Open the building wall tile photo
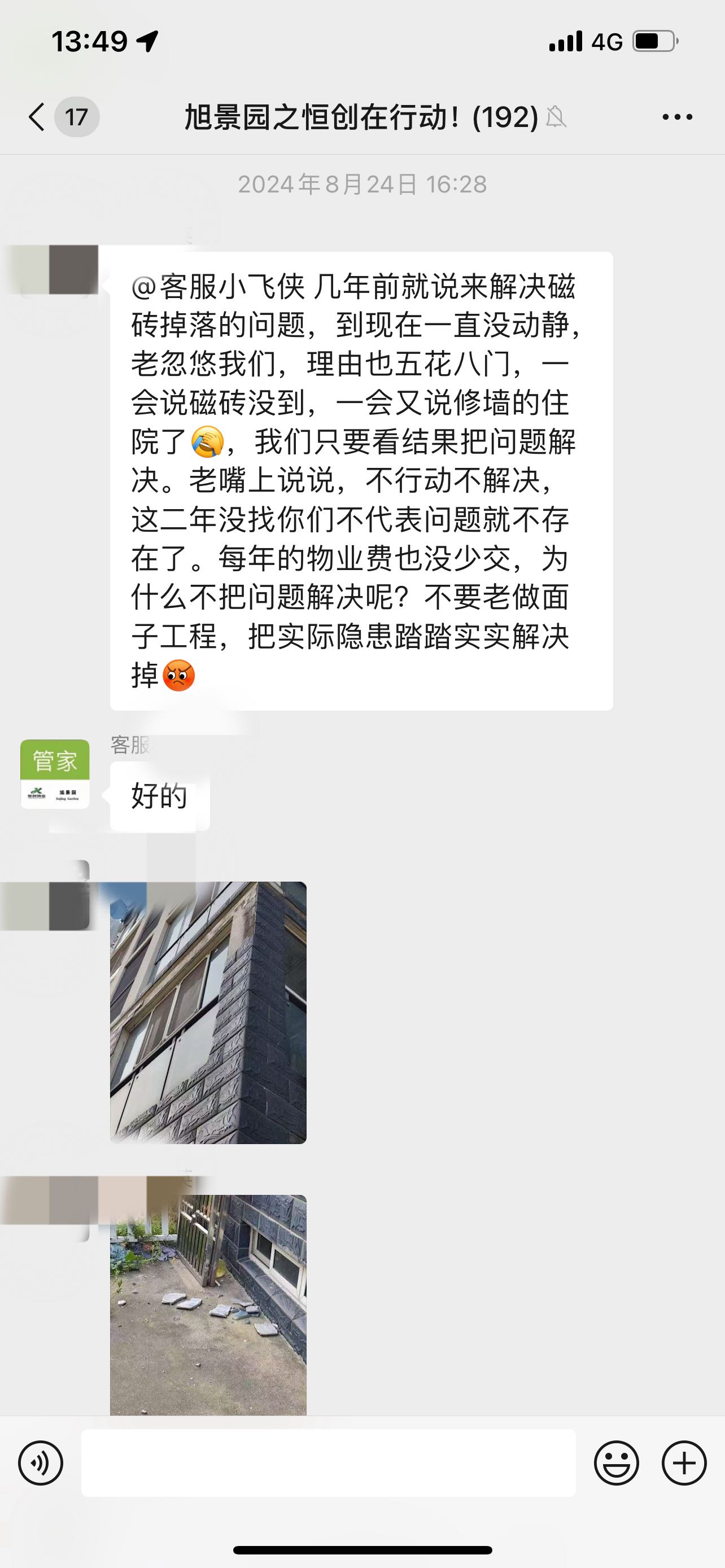Image resolution: width=725 pixels, height=1568 pixels. tap(208, 1012)
